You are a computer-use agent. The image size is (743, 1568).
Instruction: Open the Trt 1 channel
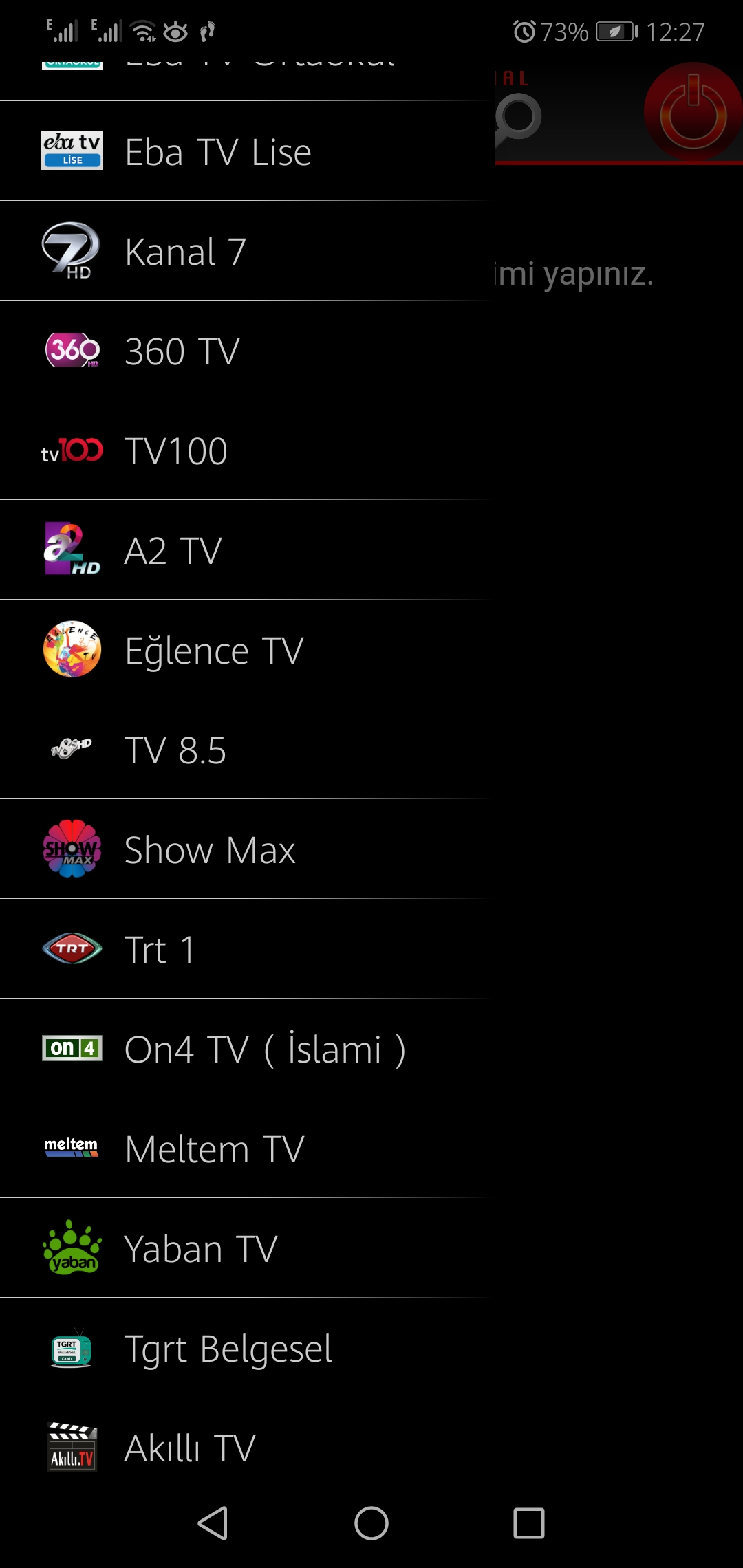[x=160, y=950]
